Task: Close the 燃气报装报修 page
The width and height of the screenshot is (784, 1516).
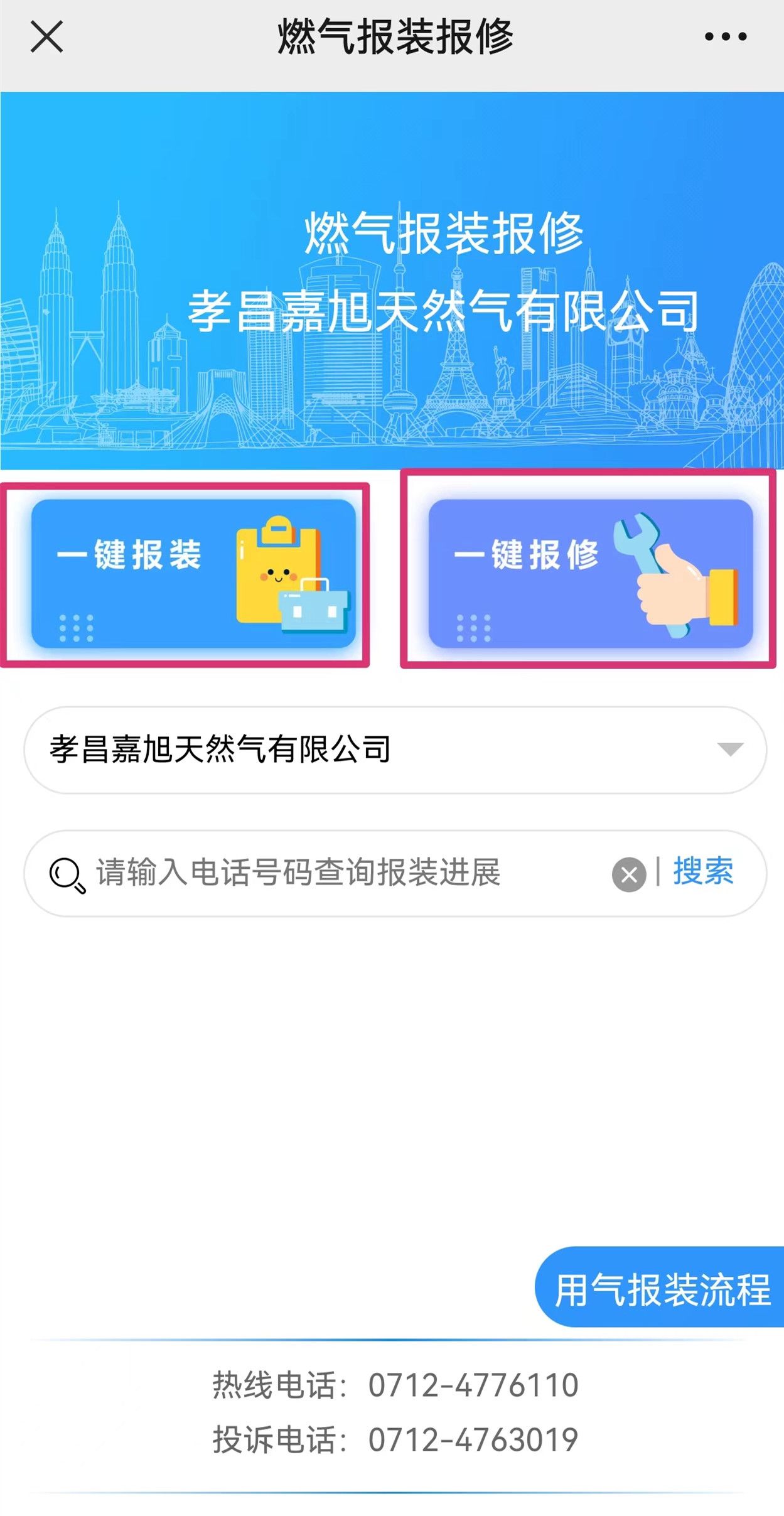Action: click(x=47, y=37)
